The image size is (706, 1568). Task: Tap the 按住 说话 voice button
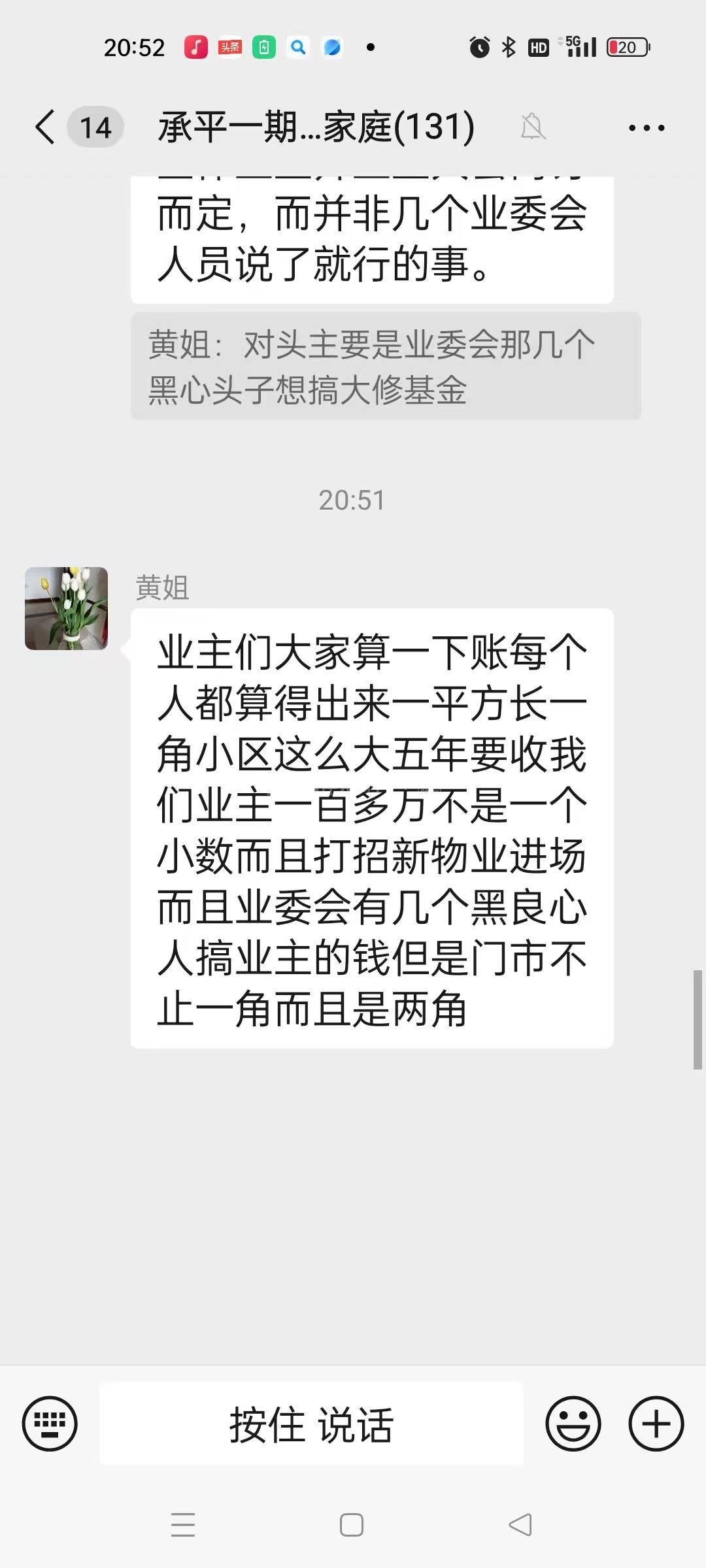[311, 1424]
